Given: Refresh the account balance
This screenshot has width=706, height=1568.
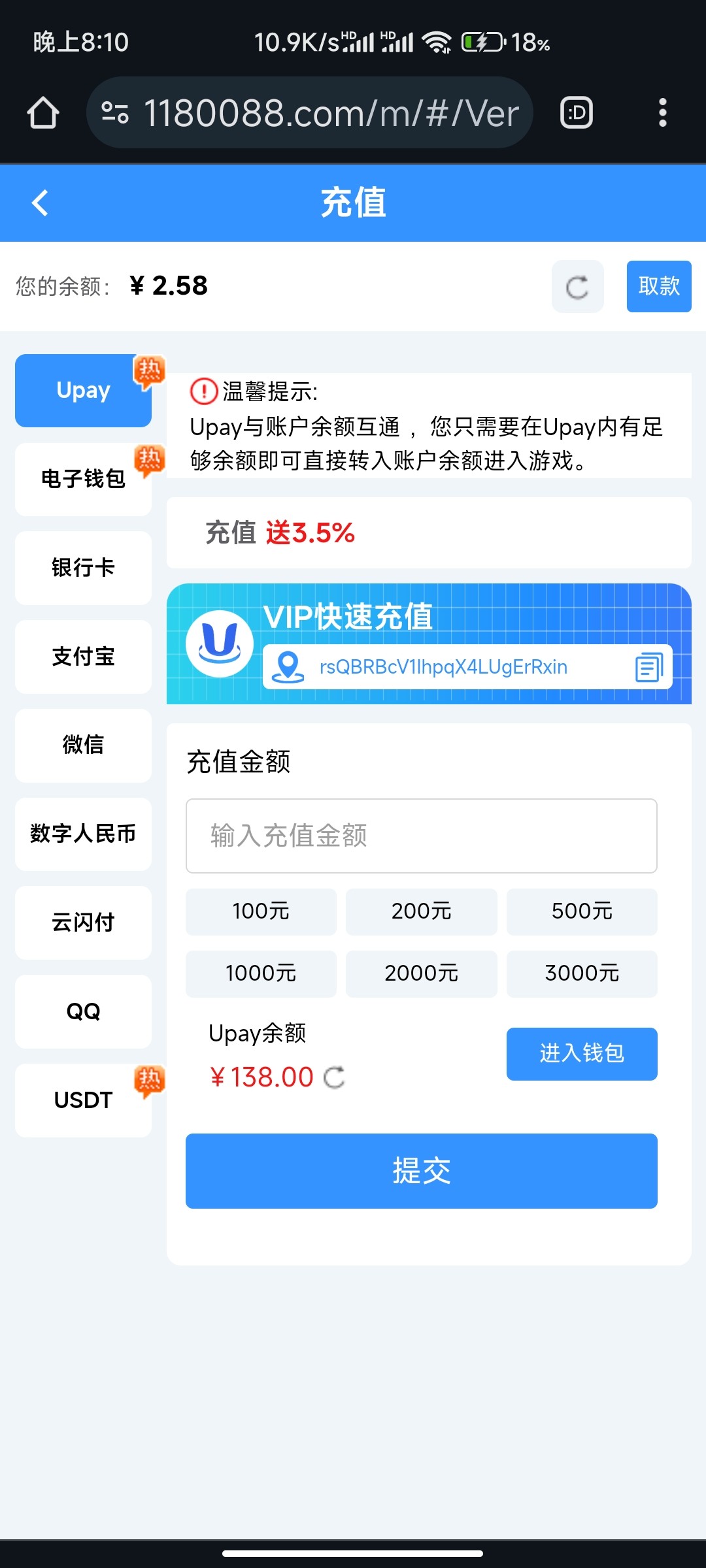Looking at the screenshot, I should 577,286.
